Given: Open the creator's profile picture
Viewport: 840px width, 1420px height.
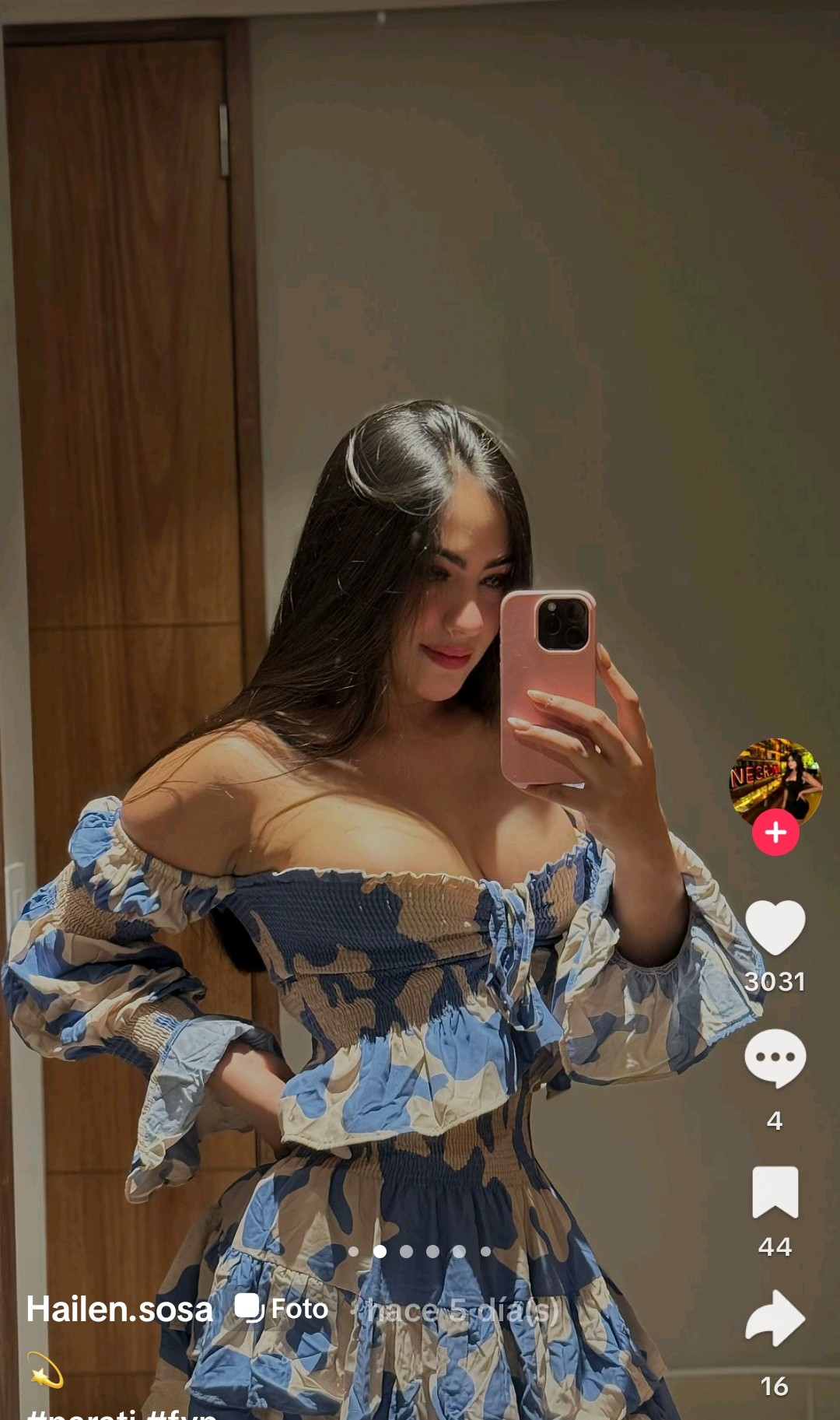Looking at the screenshot, I should click(x=775, y=779).
